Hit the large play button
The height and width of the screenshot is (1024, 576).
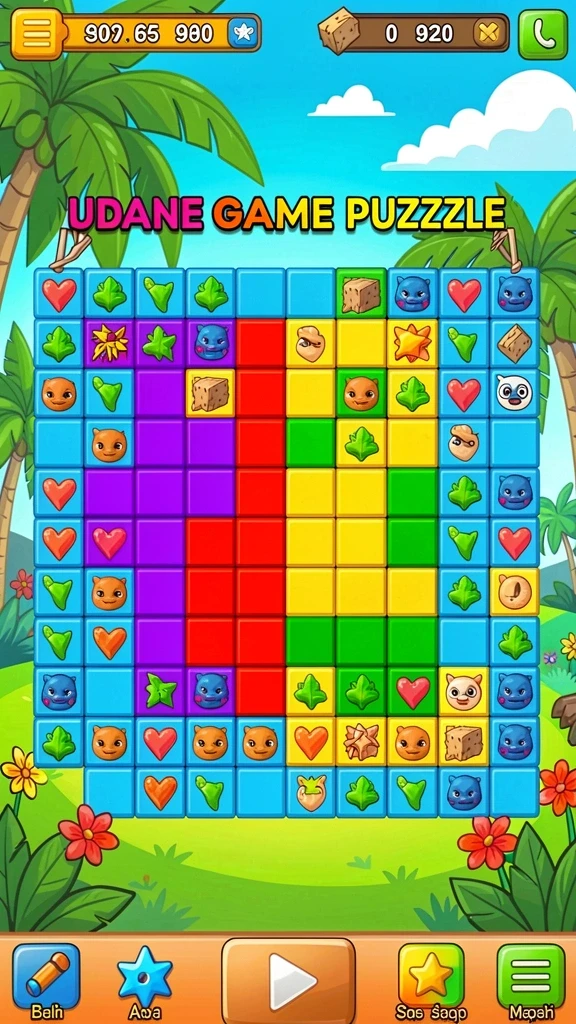288,980
